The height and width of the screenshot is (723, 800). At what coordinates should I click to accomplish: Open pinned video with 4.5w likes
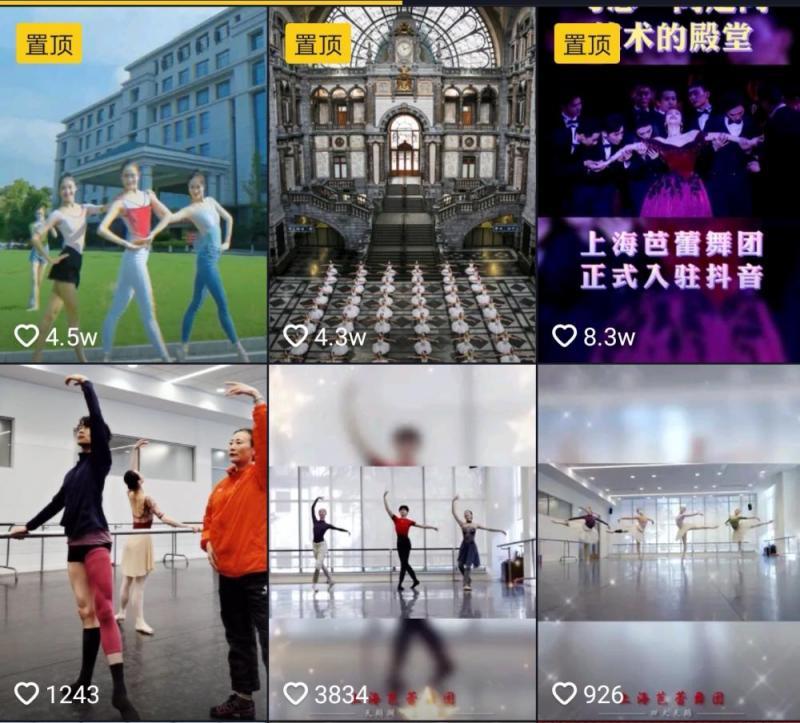(x=133, y=185)
